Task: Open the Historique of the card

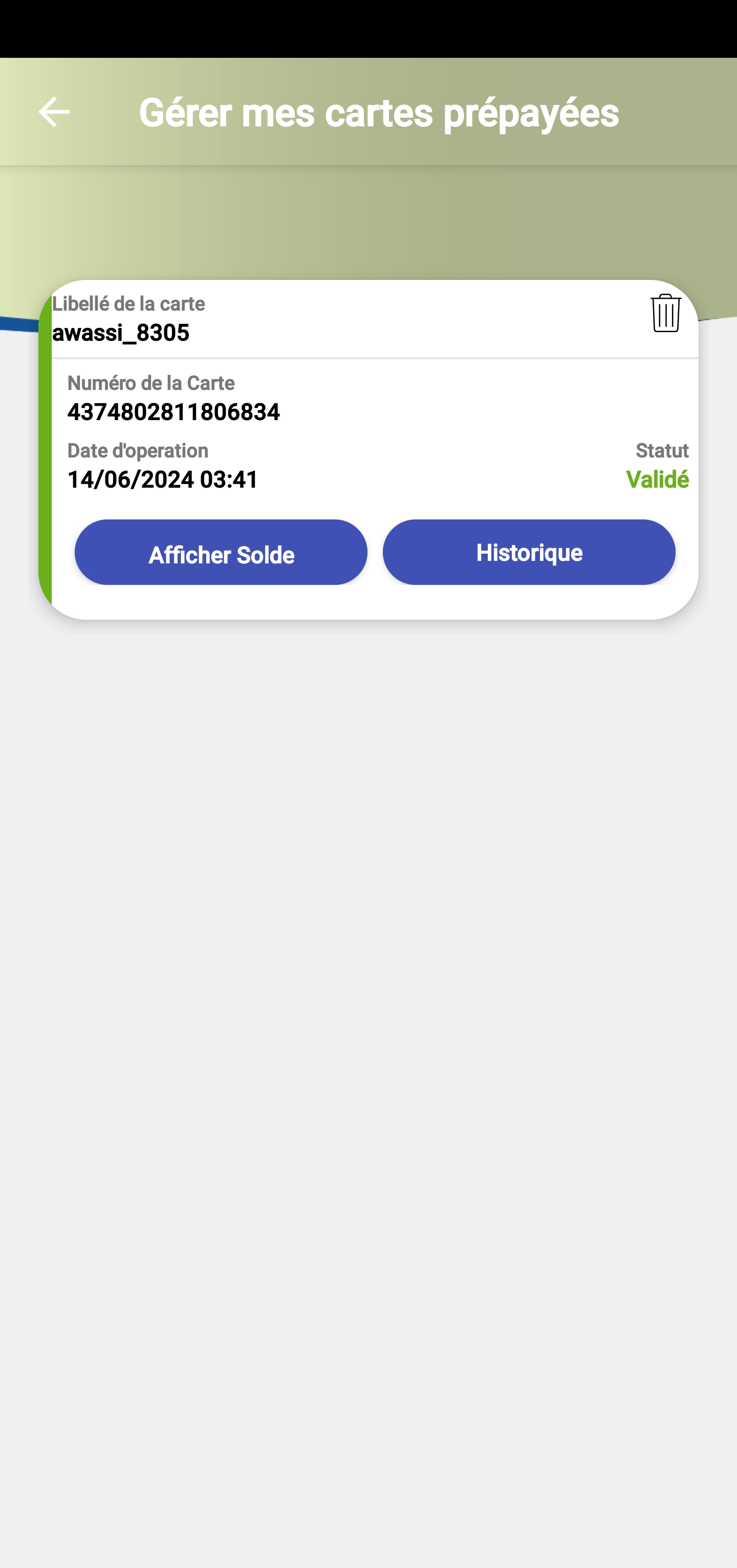Action: [528, 553]
